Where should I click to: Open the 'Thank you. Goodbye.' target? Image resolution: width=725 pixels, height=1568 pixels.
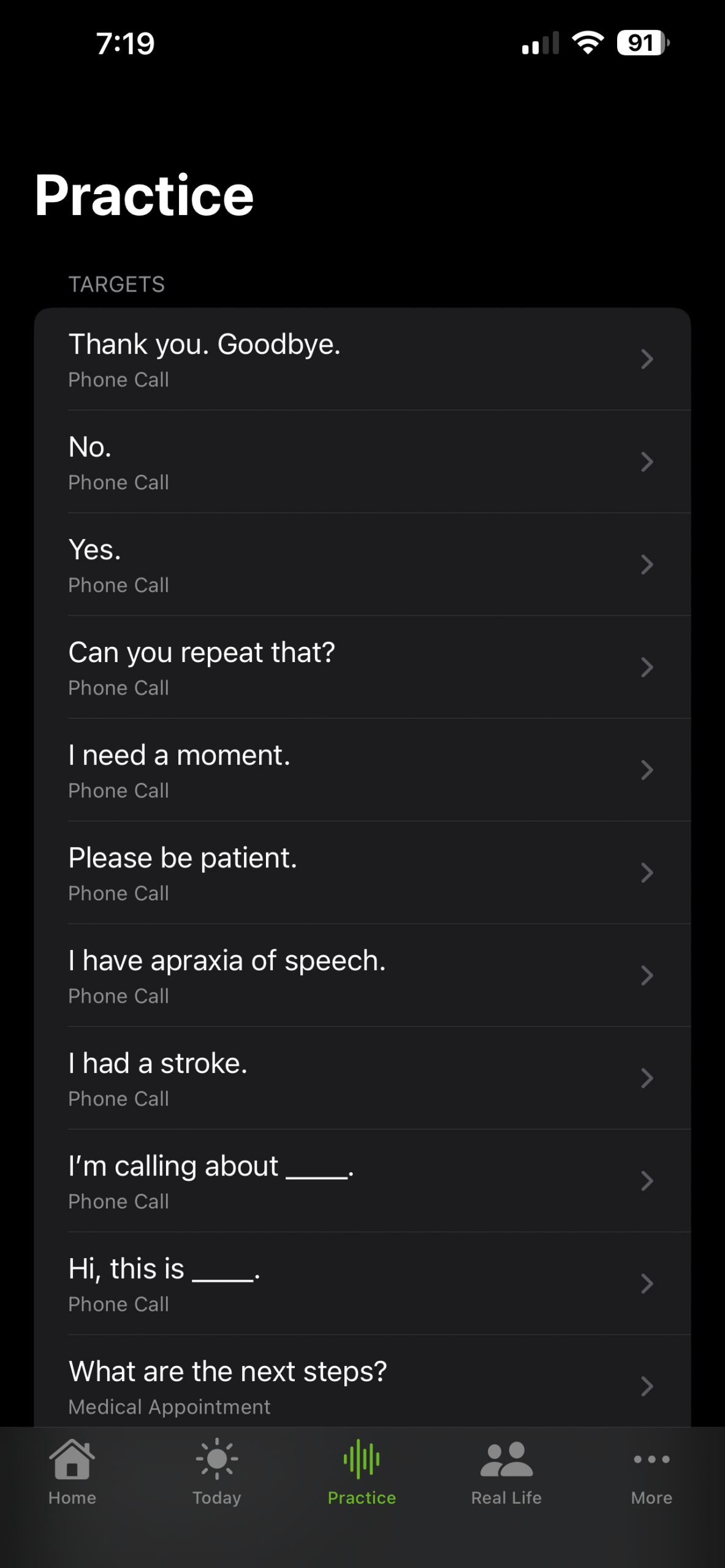pos(362,359)
